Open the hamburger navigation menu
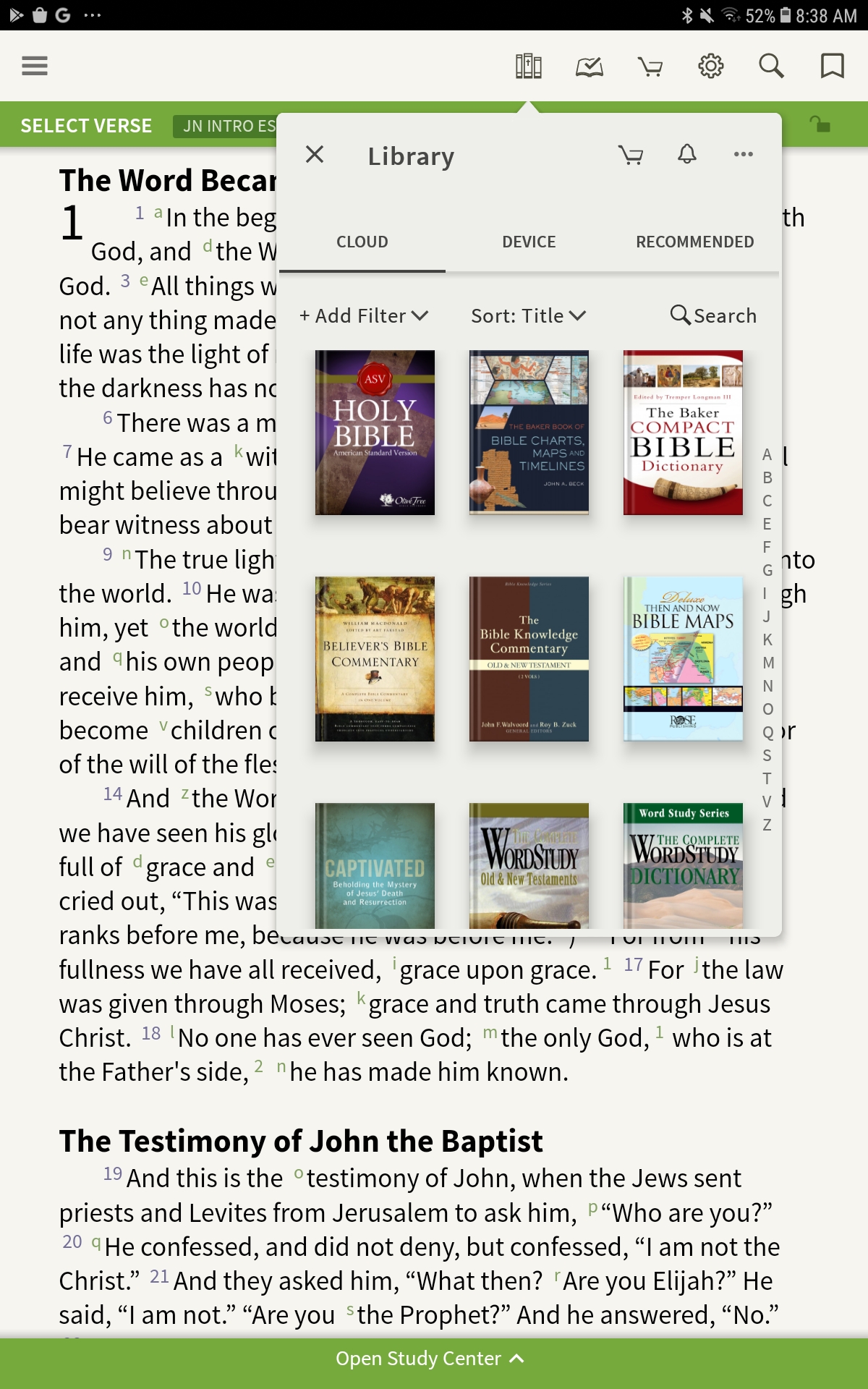This screenshot has width=868, height=1389. pos(35,66)
